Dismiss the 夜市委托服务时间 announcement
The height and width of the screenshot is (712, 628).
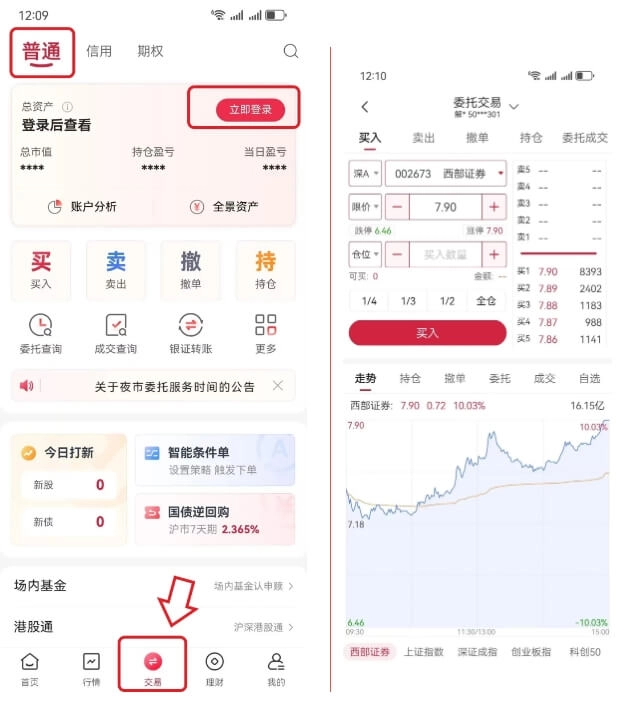pos(278,386)
